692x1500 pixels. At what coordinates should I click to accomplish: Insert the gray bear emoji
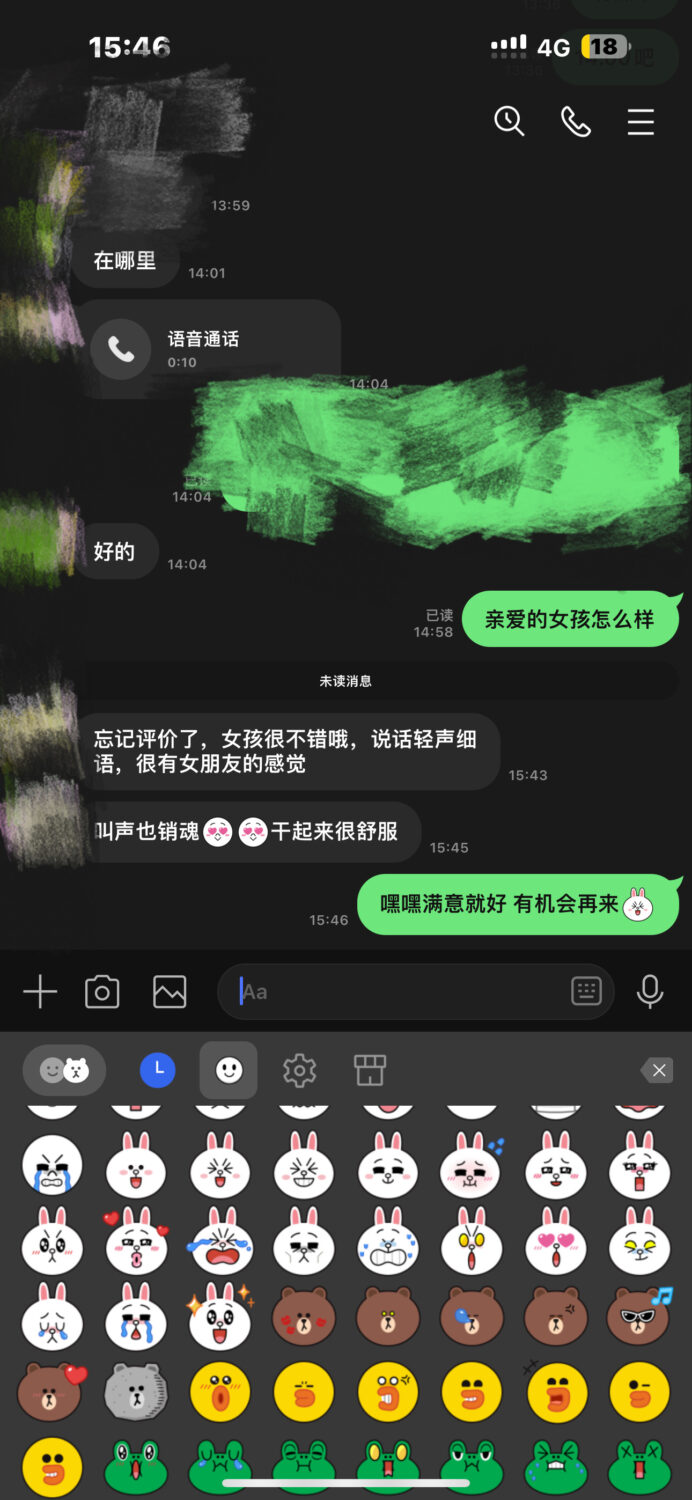point(136,1392)
